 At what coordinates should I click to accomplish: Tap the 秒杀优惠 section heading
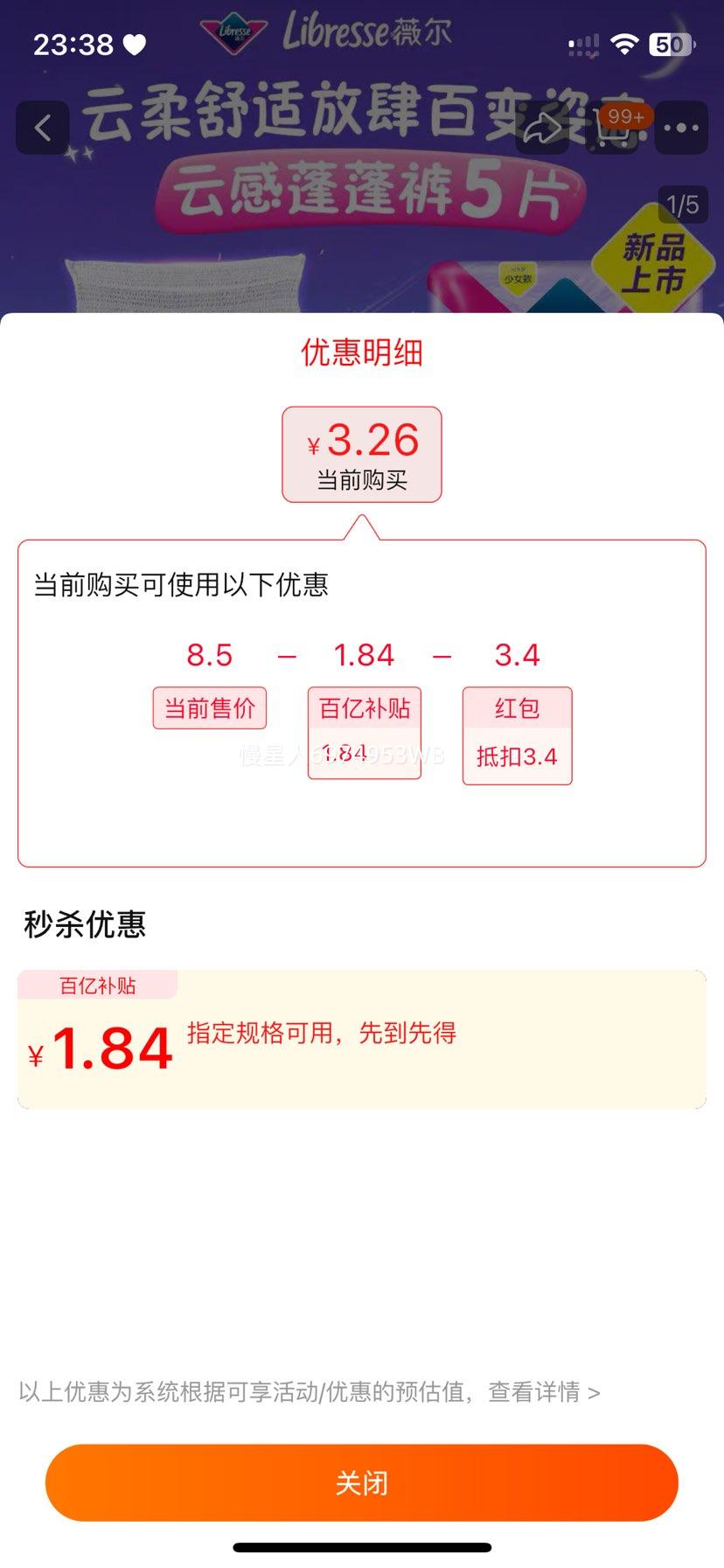click(85, 925)
